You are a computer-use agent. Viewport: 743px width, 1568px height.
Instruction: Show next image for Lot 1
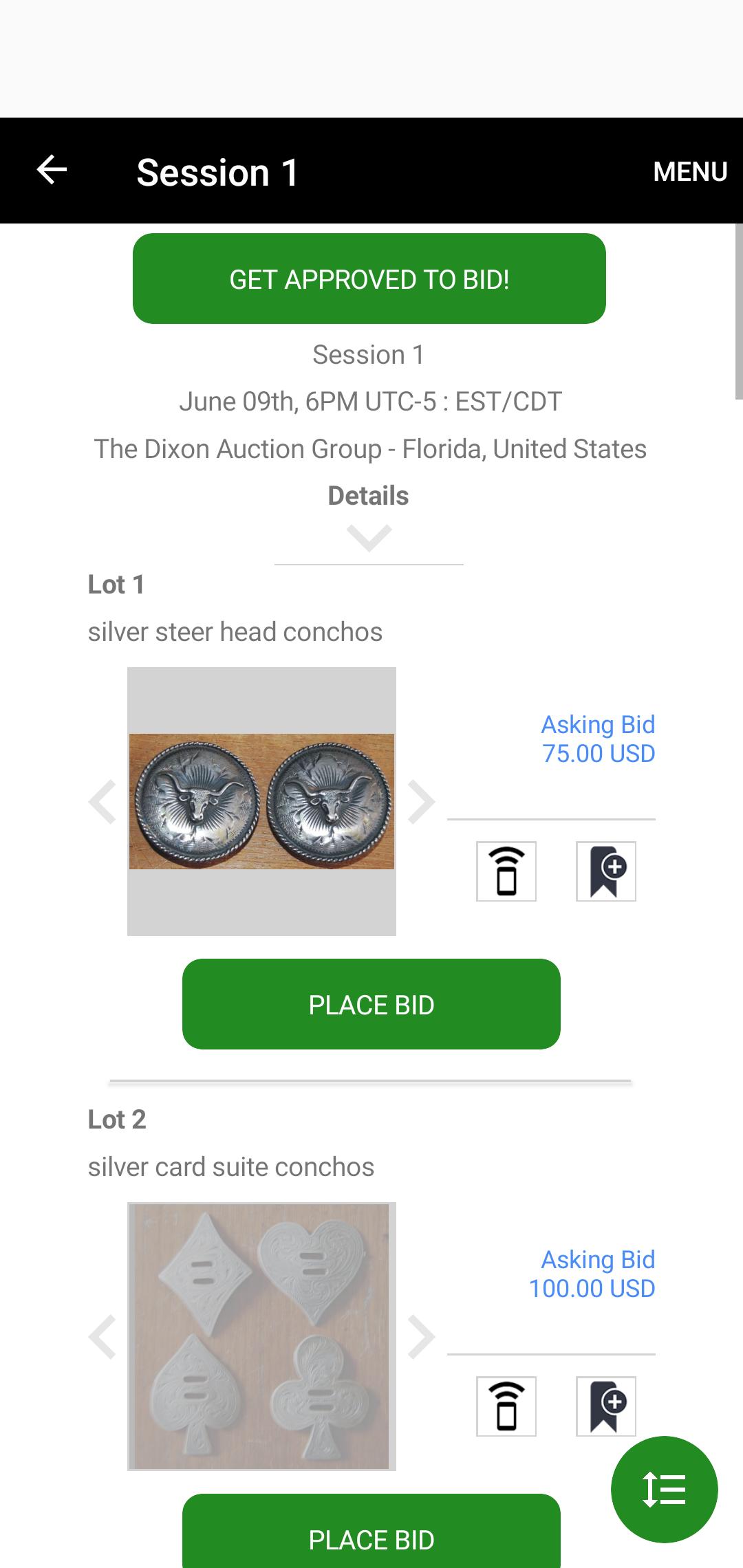421,801
